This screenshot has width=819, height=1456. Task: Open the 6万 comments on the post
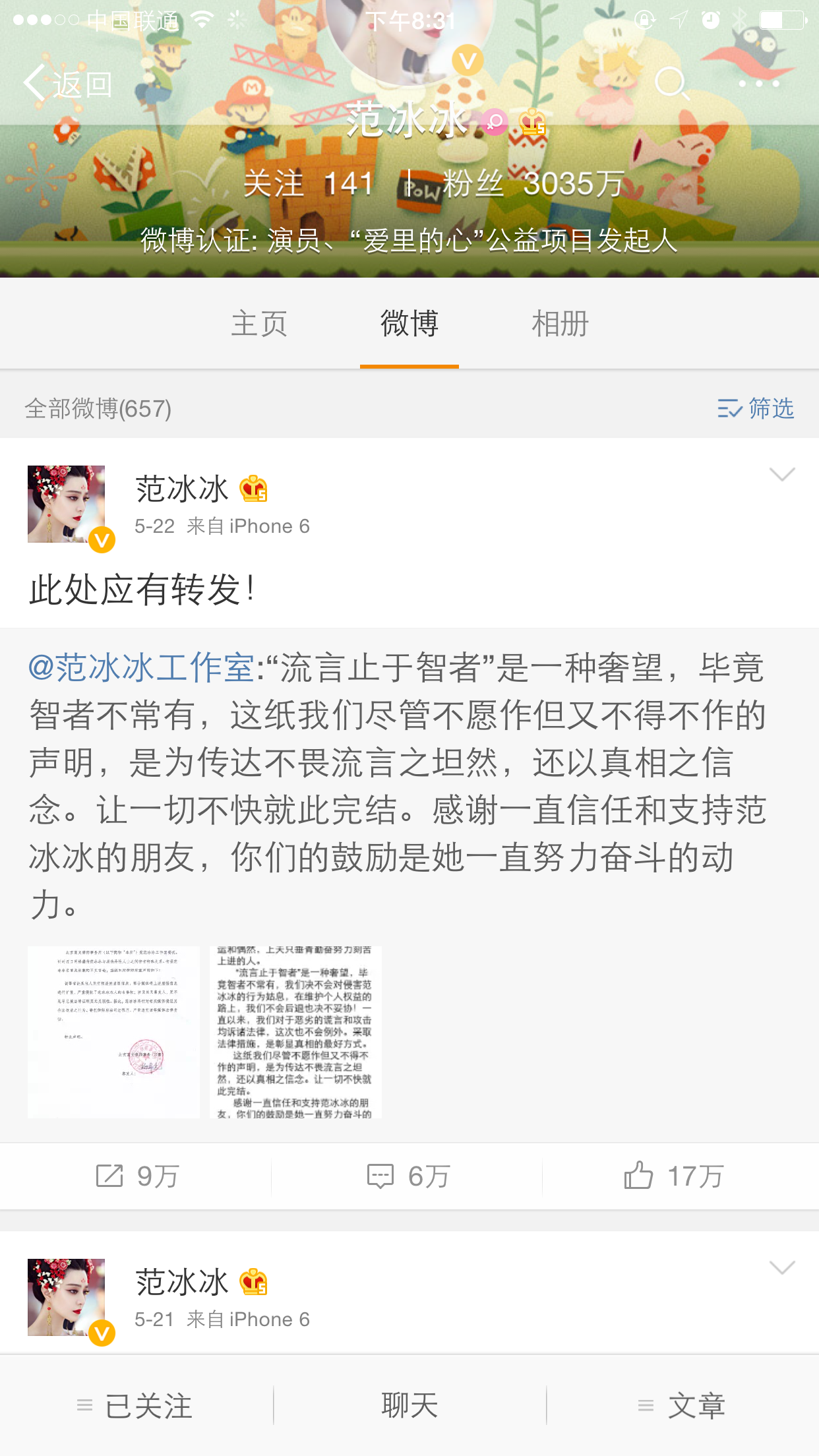click(408, 1176)
